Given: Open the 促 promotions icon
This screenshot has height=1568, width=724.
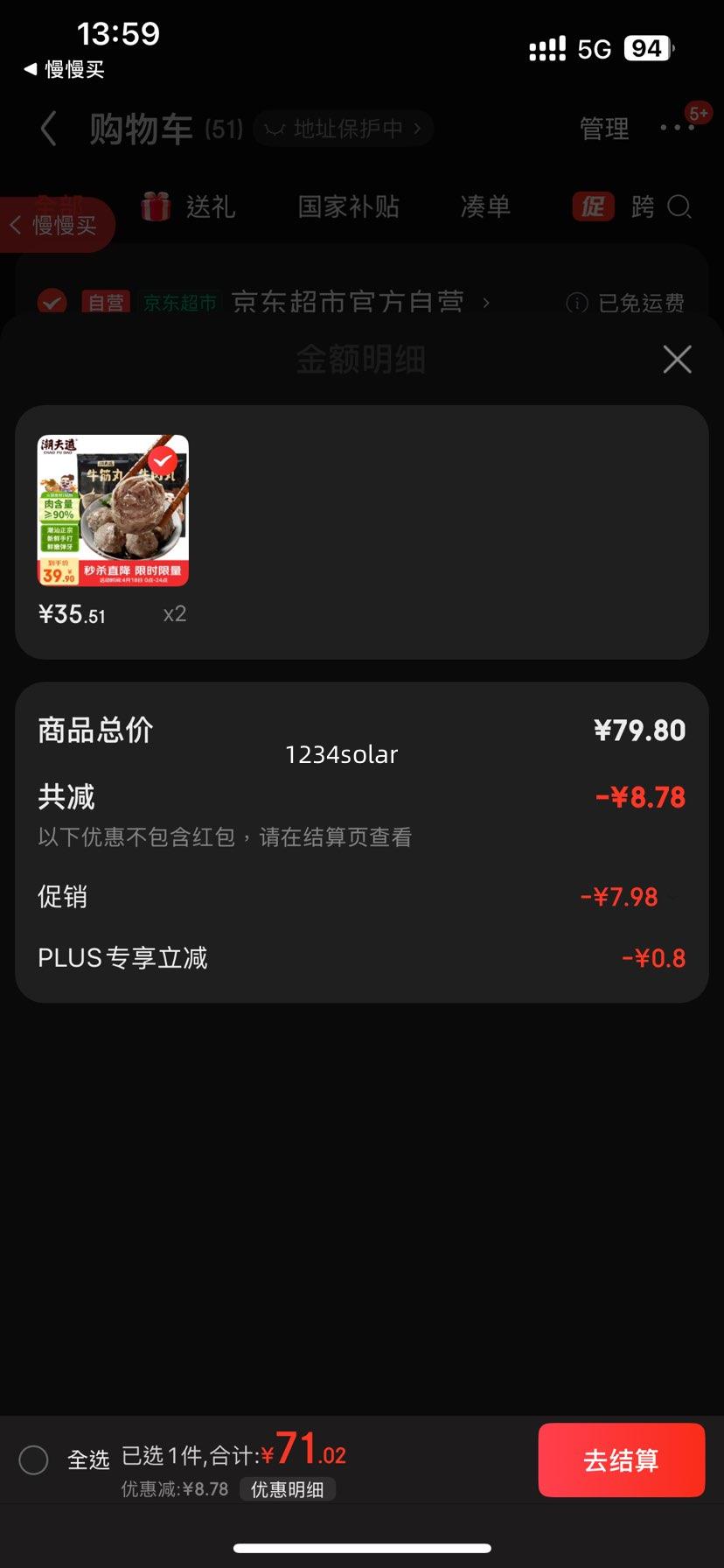Looking at the screenshot, I should tap(593, 206).
